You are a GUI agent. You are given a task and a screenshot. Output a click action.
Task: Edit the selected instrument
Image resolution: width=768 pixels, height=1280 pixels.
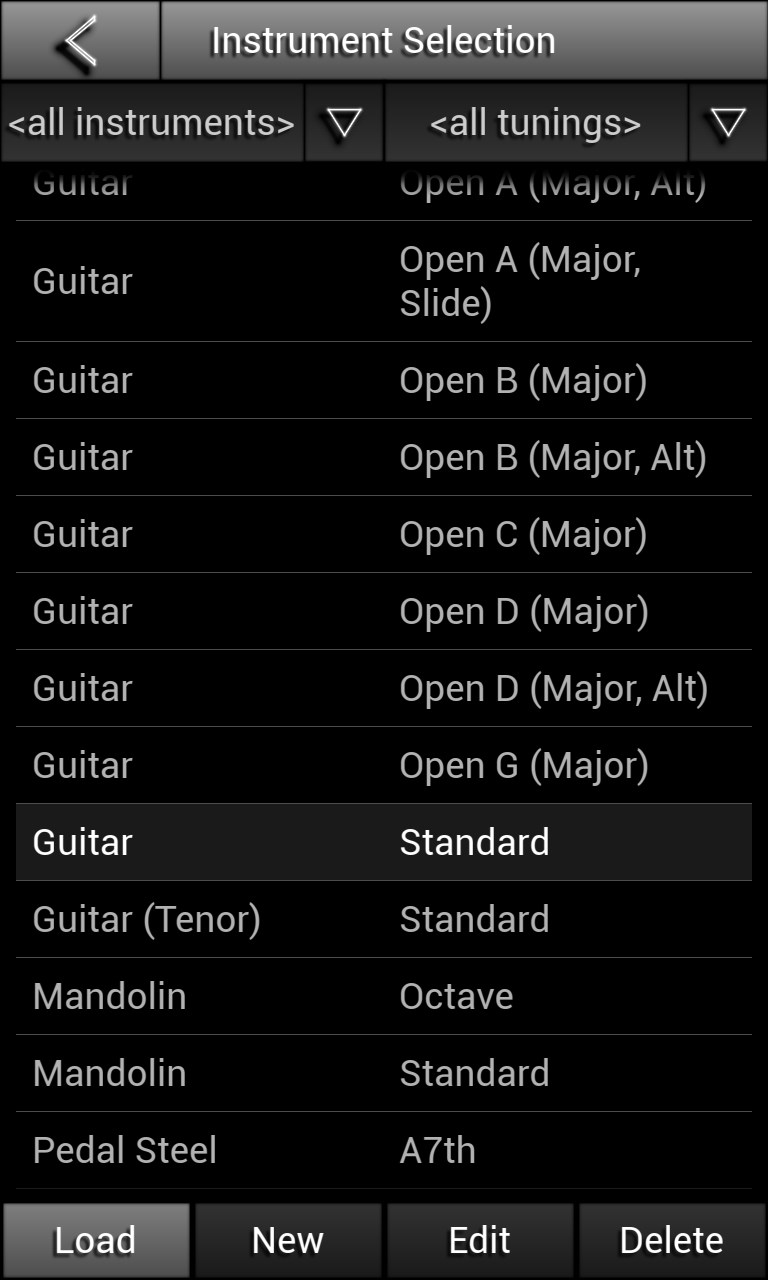coord(480,1240)
